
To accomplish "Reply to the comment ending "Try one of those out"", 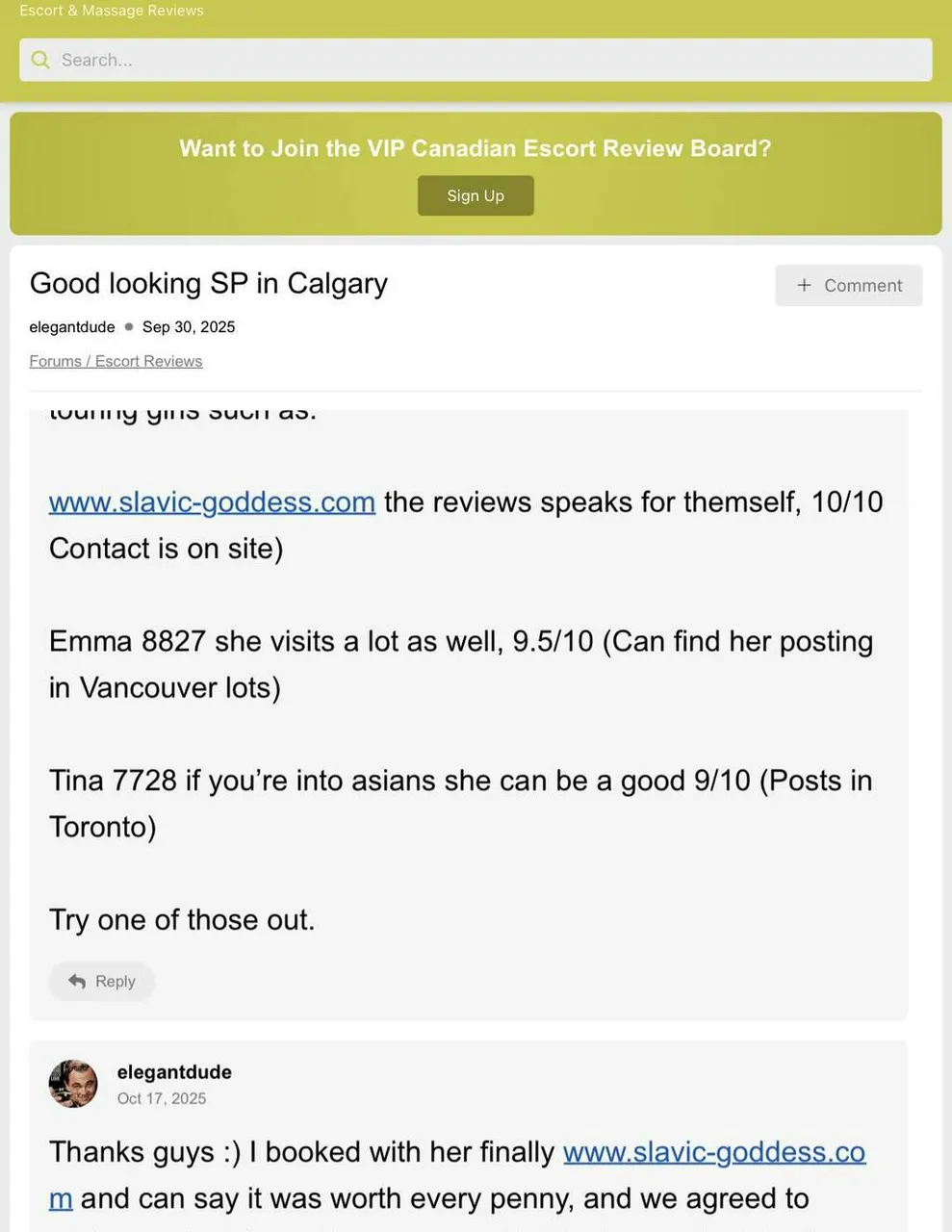I will 101,981.
